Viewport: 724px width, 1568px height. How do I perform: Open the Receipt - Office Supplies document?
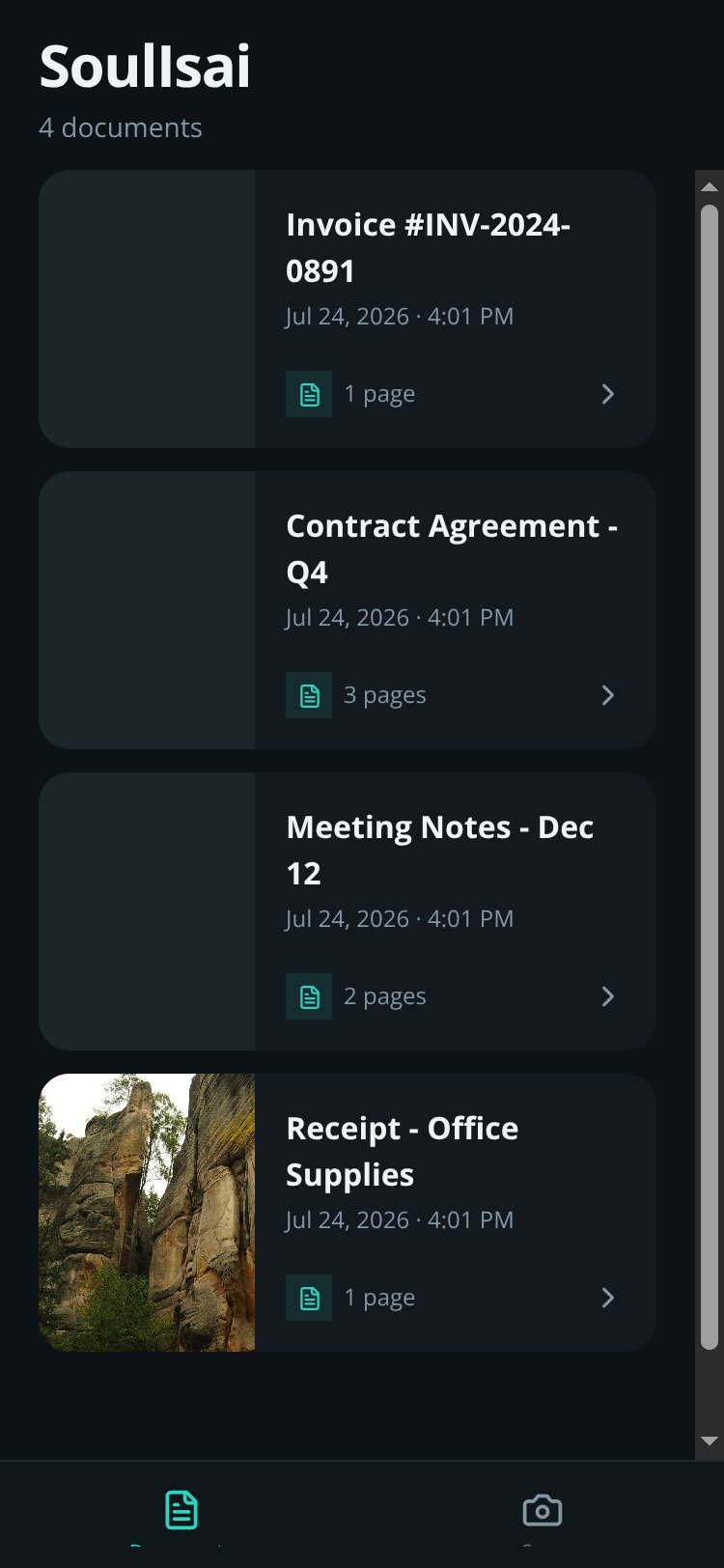click(x=348, y=1213)
